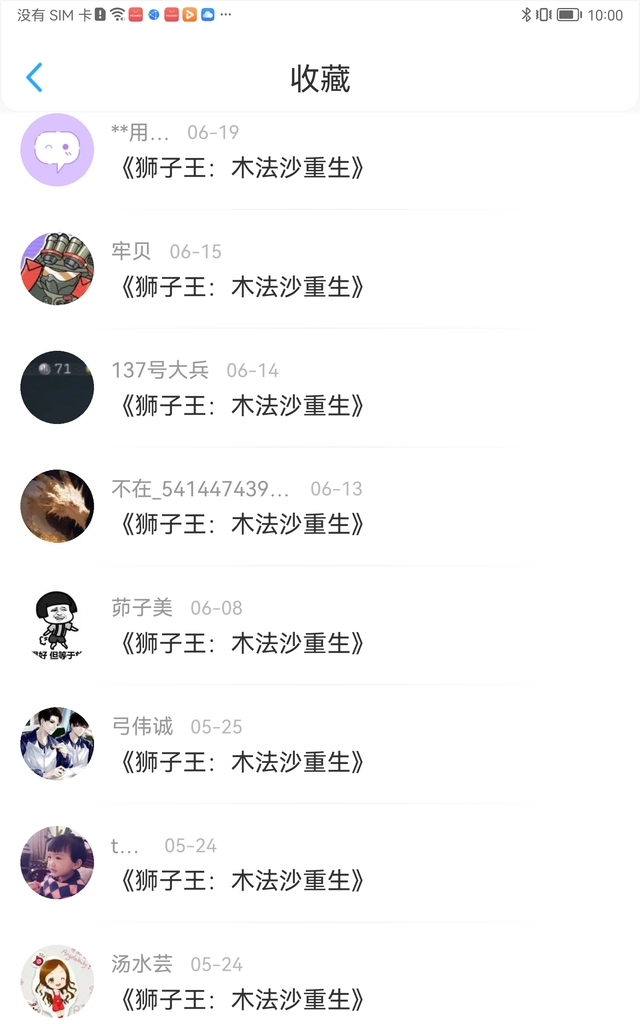Open 137号大兵's favorite dated 06-14

pyautogui.click(x=320, y=388)
